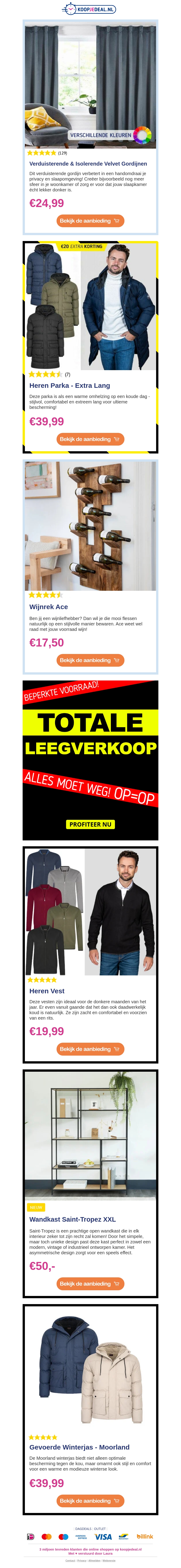This screenshot has height=1568, width=181.
Task: Tap 'Bekijk de aanbieding' for Velvet Gordijnen
Action: click(x=90, y=221)
